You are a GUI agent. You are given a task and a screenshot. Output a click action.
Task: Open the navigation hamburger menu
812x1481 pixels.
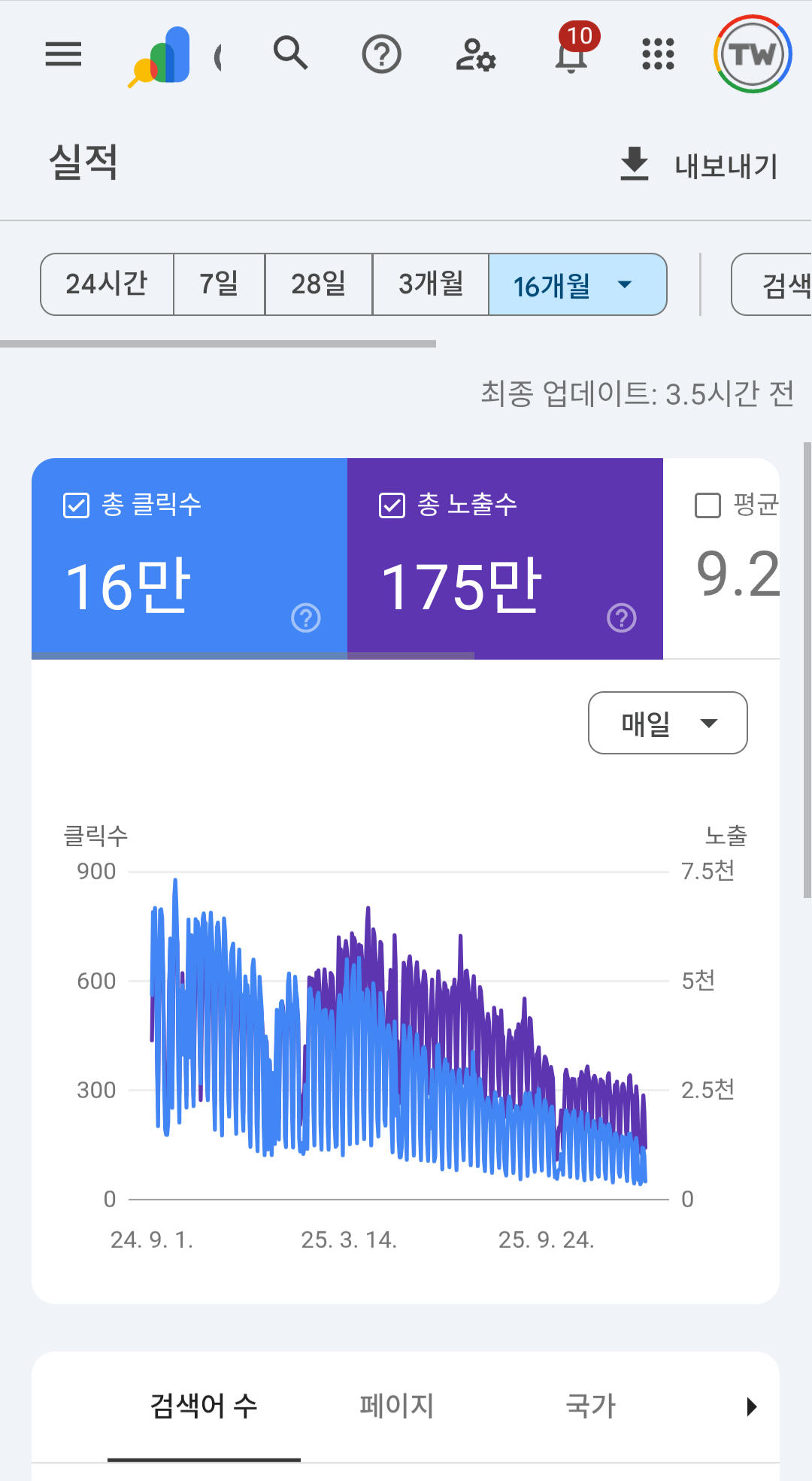click(x=63, y=53)
